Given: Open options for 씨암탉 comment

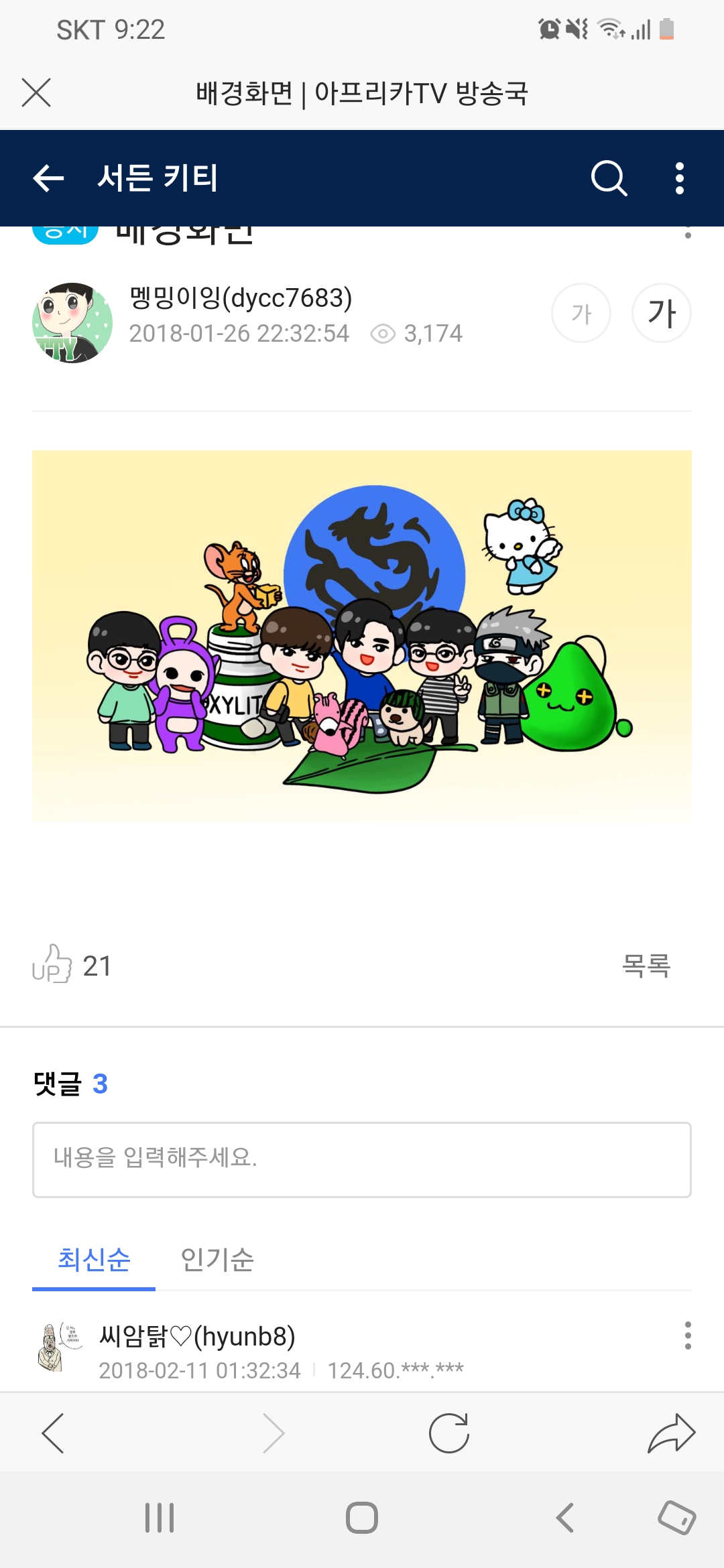Looking at the screenshot, I should (688, 1335).
